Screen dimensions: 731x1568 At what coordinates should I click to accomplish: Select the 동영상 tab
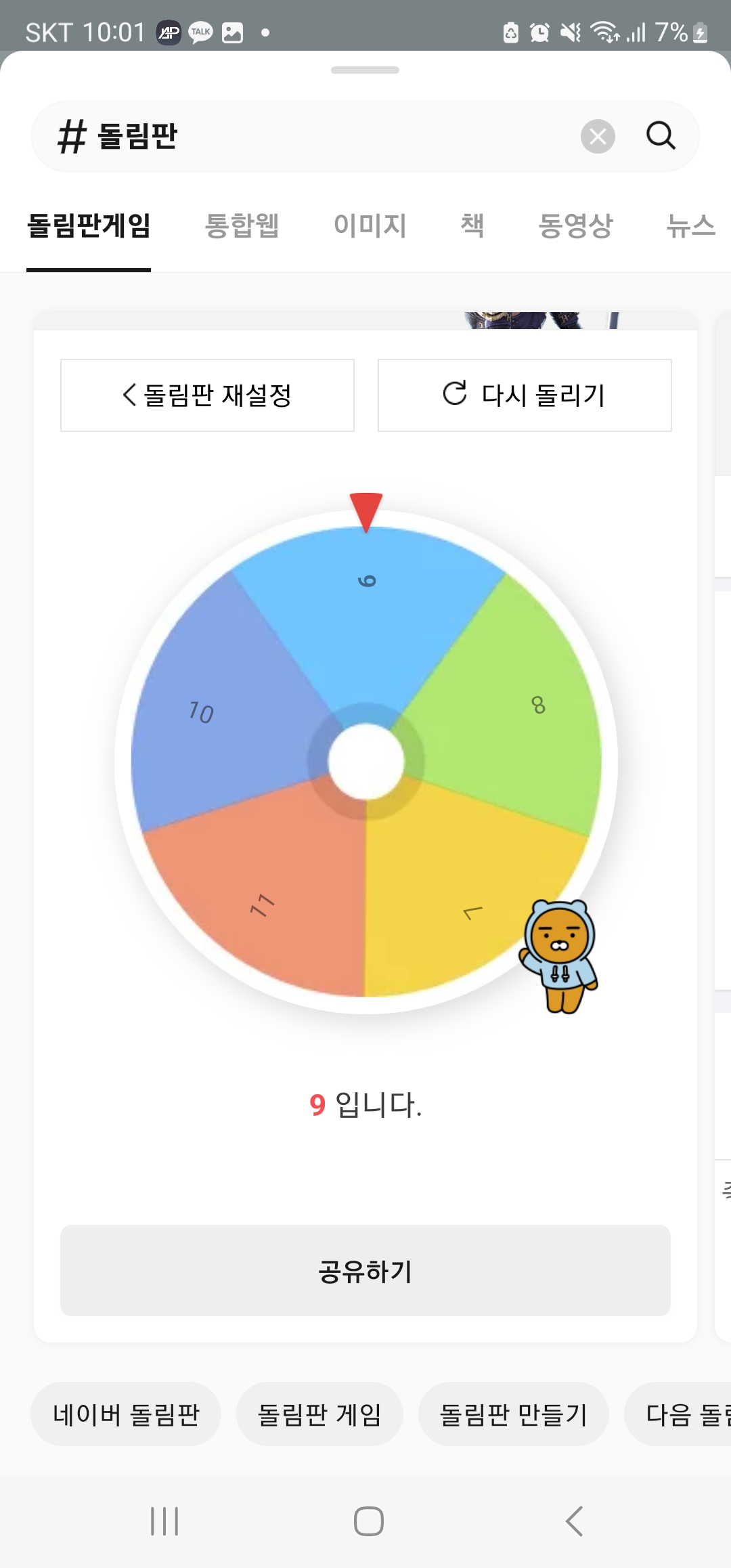[x=575, y=225]
